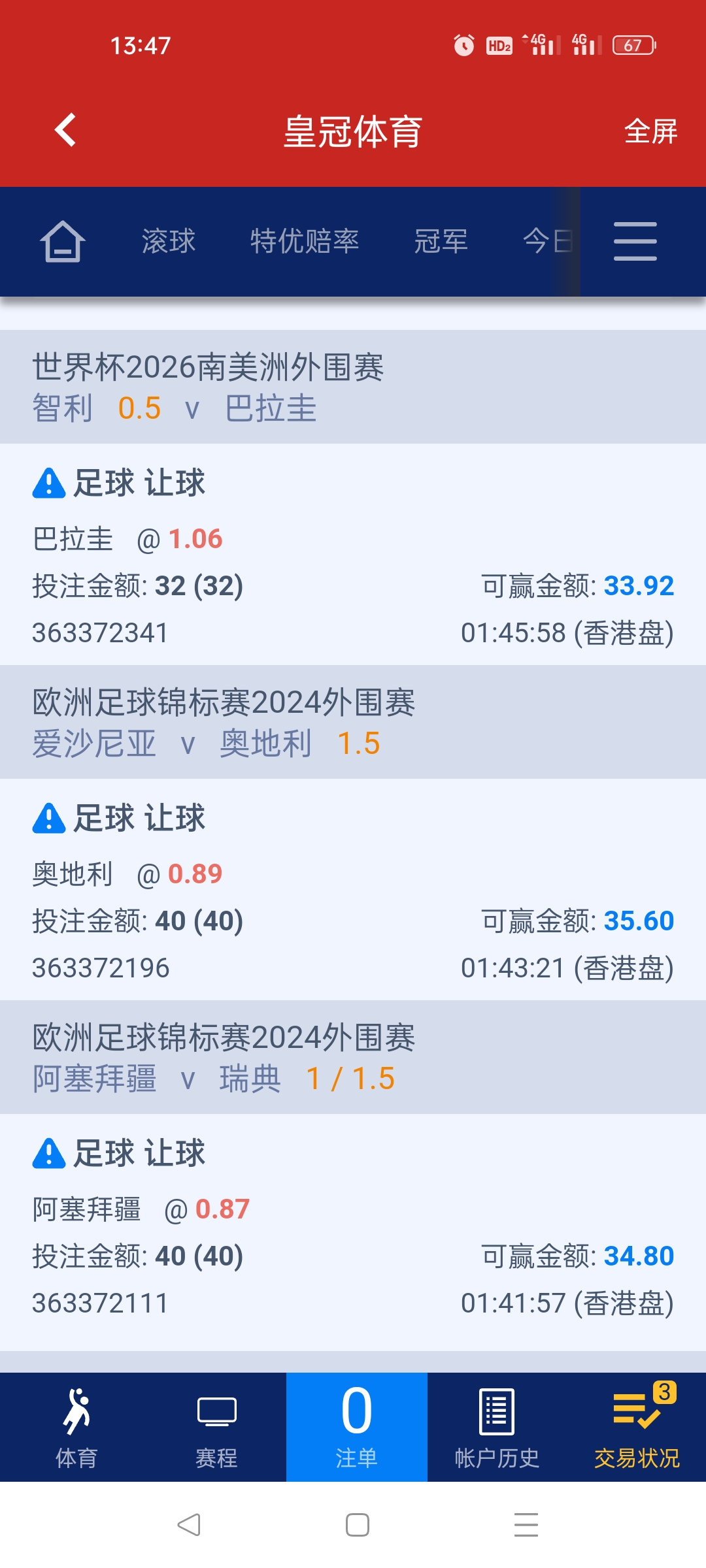Image resolution: width=706 pixels, height=1568 pixels.
Task: Open the hamburger menu
Action: coord(635,242)
